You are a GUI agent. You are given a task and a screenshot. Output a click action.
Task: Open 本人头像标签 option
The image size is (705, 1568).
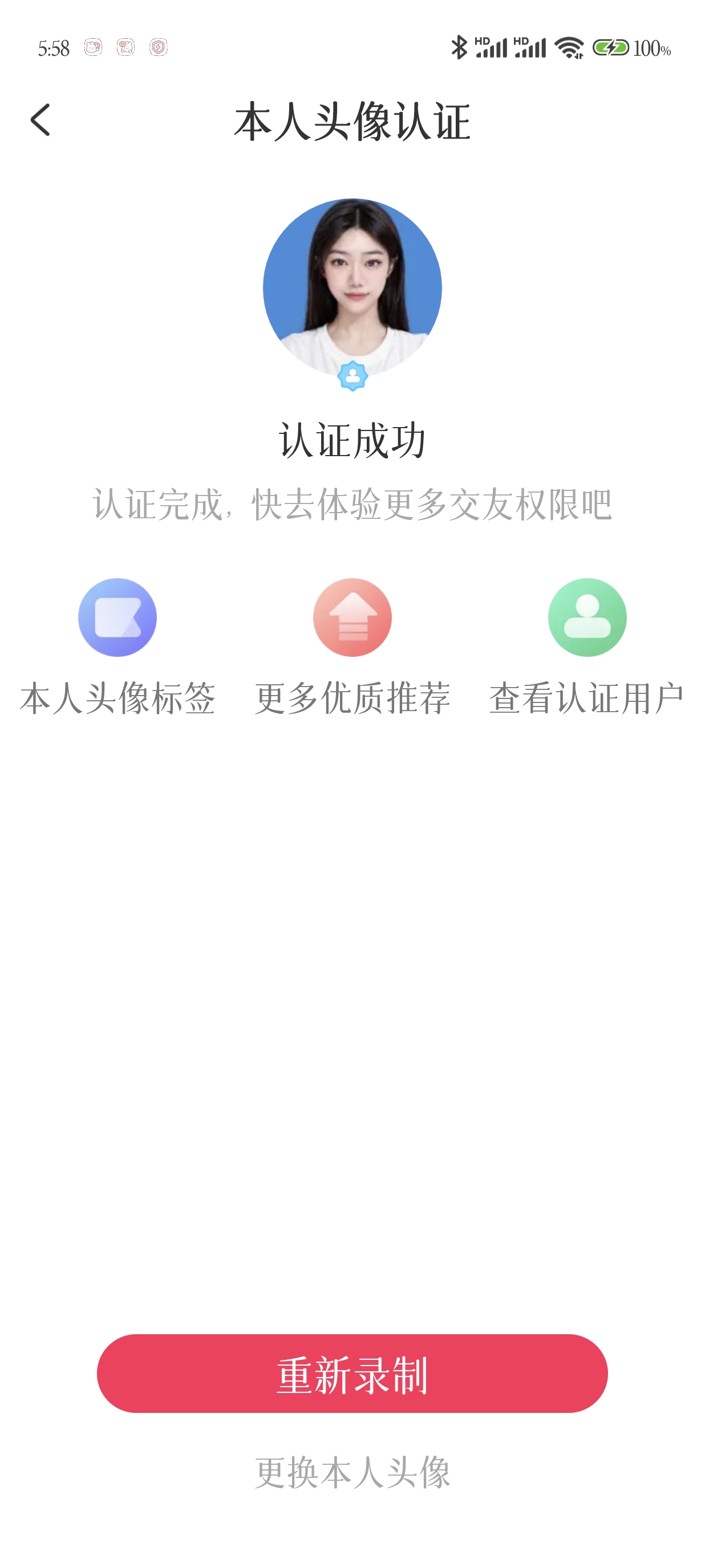(117, 647)
